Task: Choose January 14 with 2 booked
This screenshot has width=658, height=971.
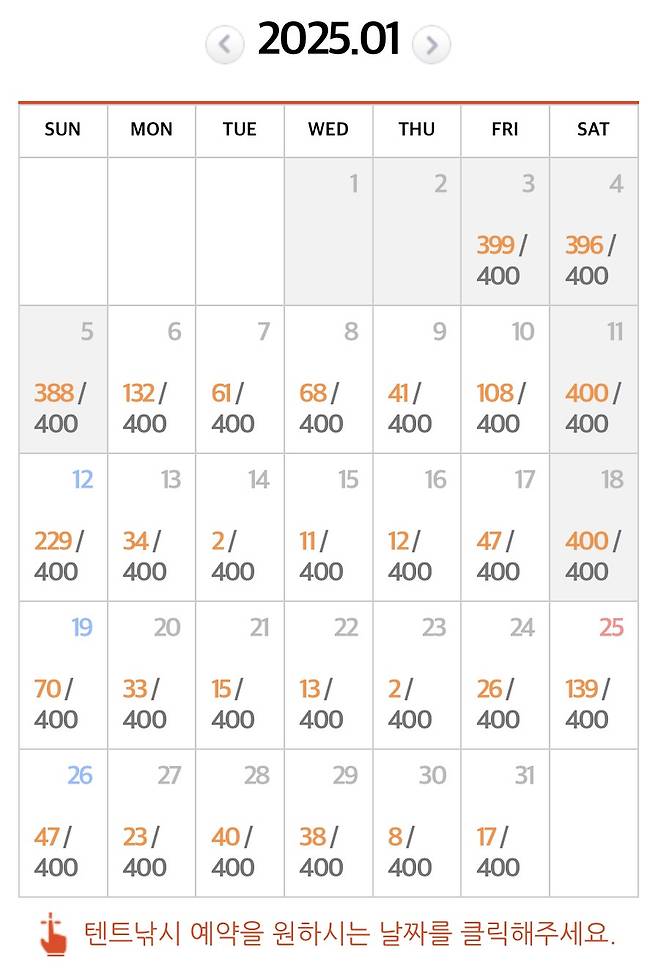Action: (240, 528)
